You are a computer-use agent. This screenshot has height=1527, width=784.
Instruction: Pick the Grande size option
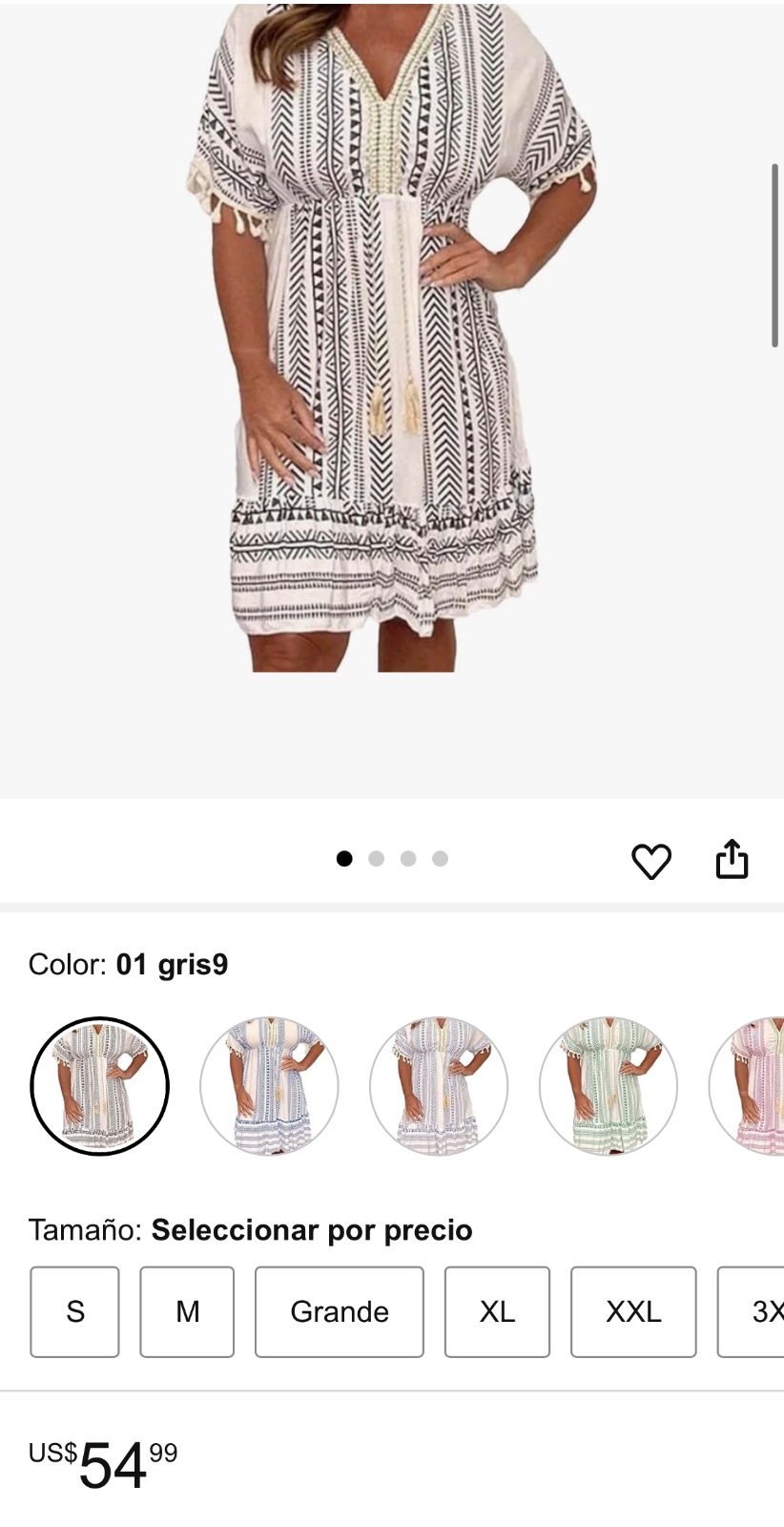click(339, 1311)
